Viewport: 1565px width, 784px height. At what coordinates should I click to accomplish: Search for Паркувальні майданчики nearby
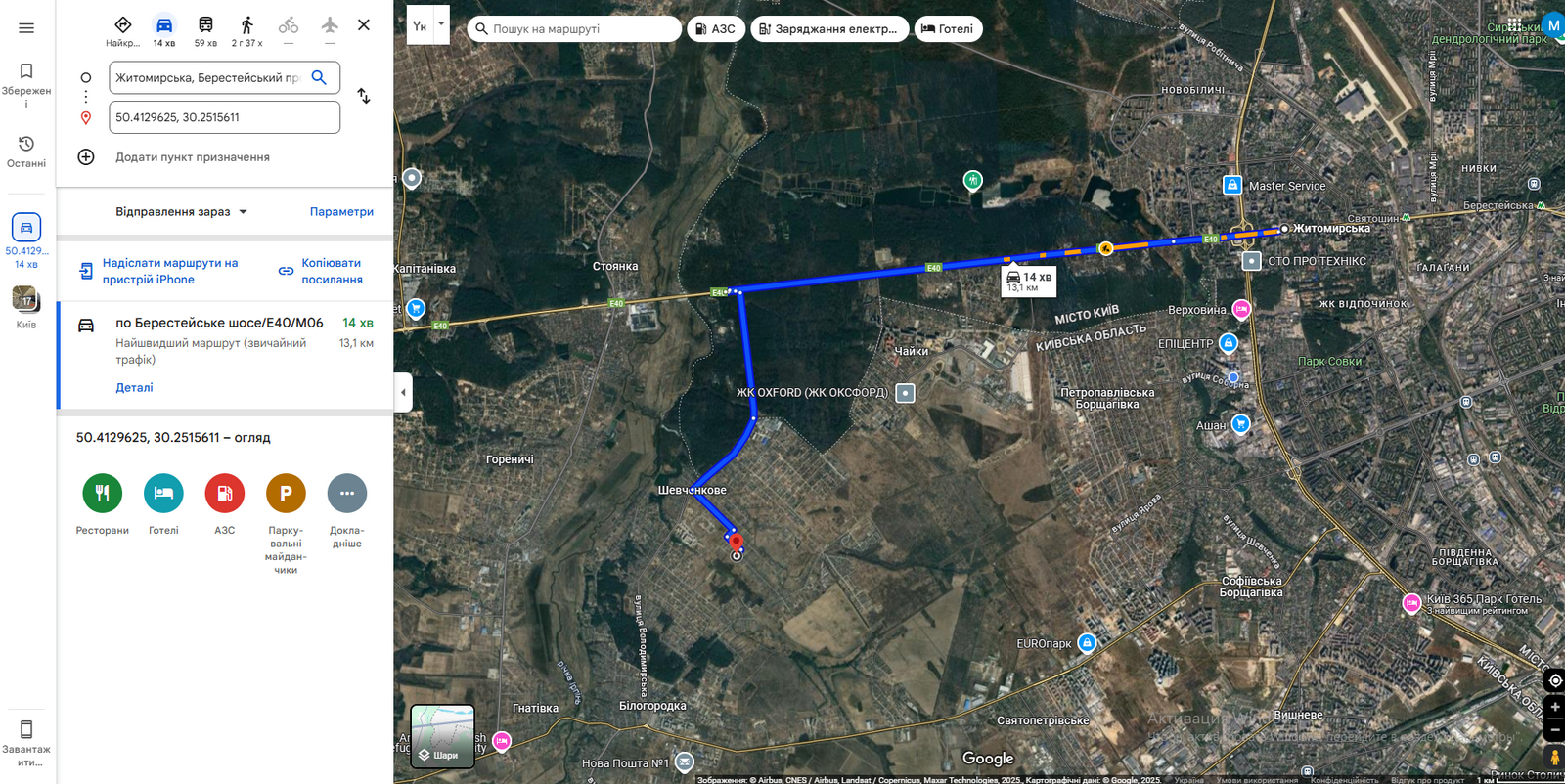coord(286,494)
